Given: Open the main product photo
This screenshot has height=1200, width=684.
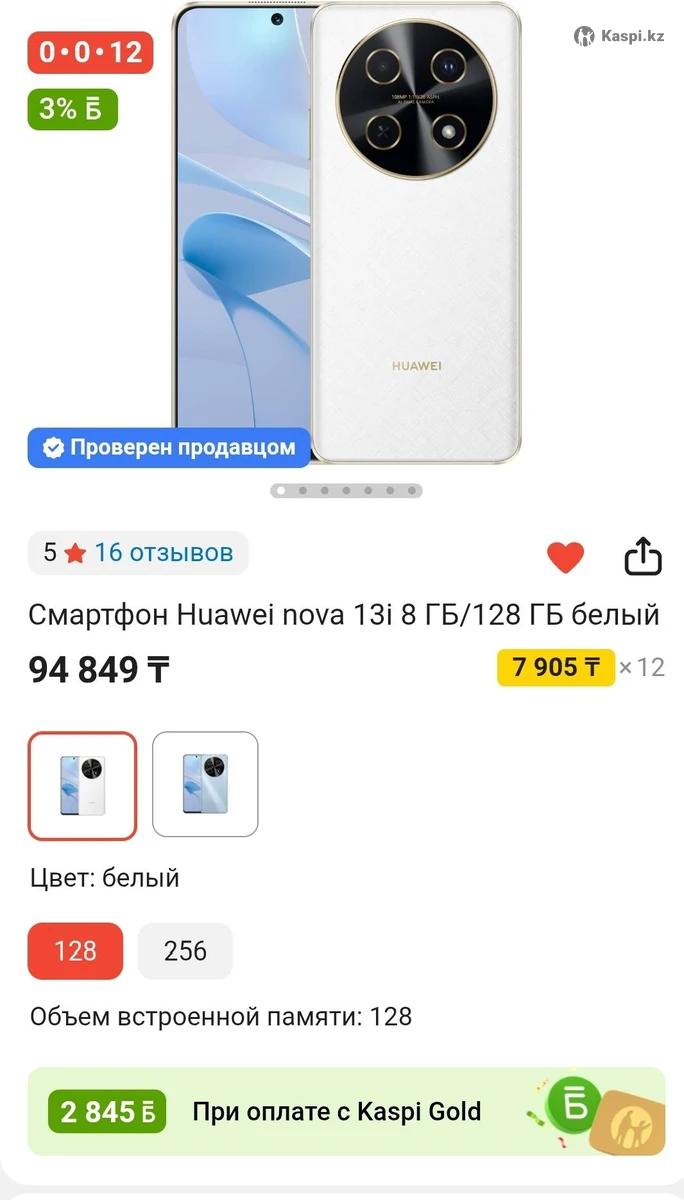Looking at the screenshot, I should 345,235.
